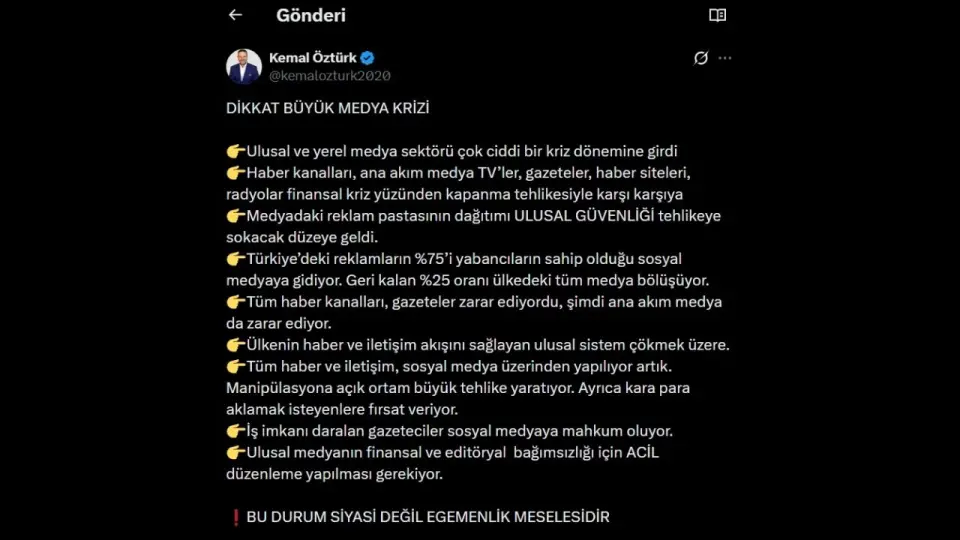Open reader view icon
Screen dimensions: 960x540
(x=717, y=15)
